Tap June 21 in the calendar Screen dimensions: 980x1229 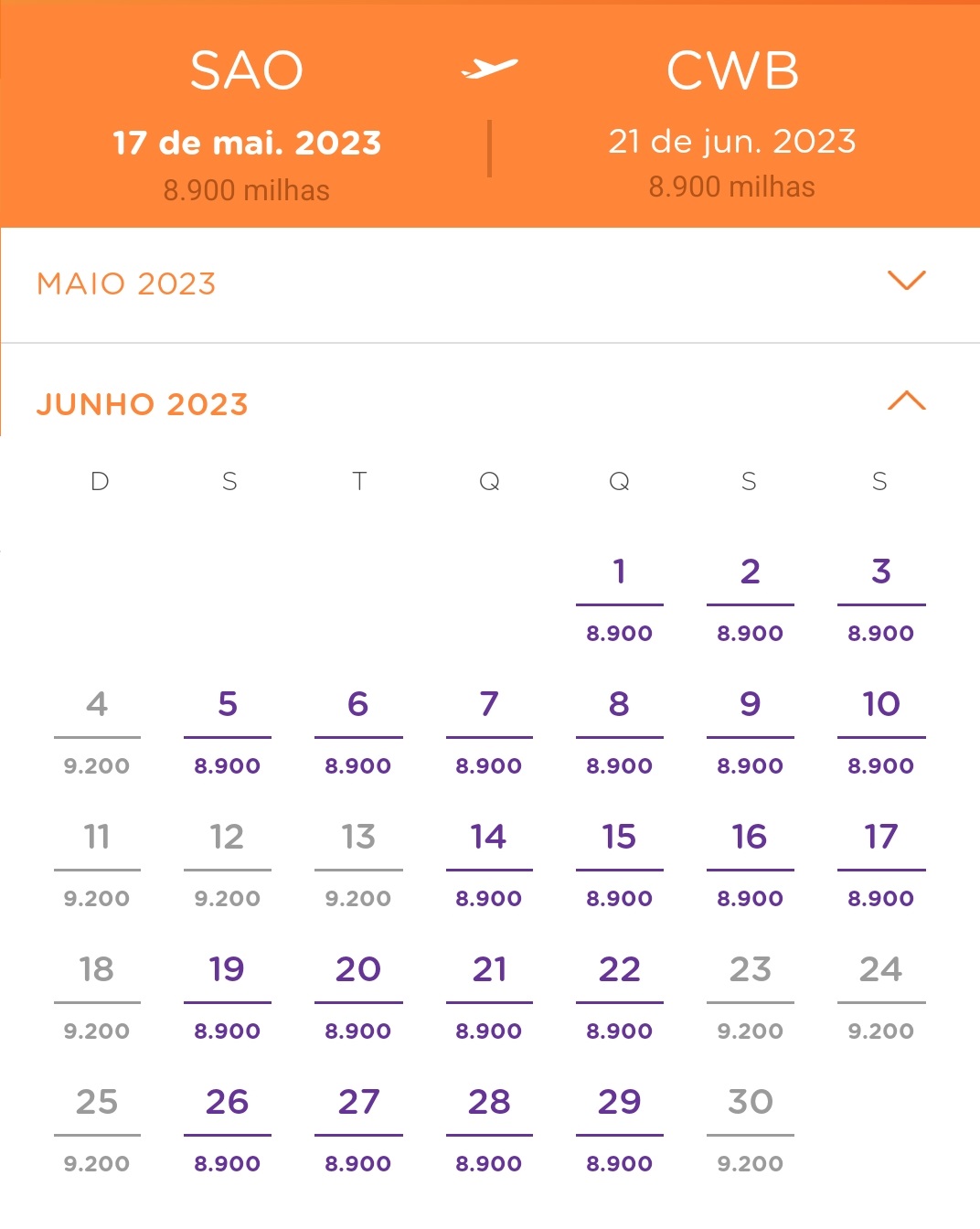coord(489,970)
